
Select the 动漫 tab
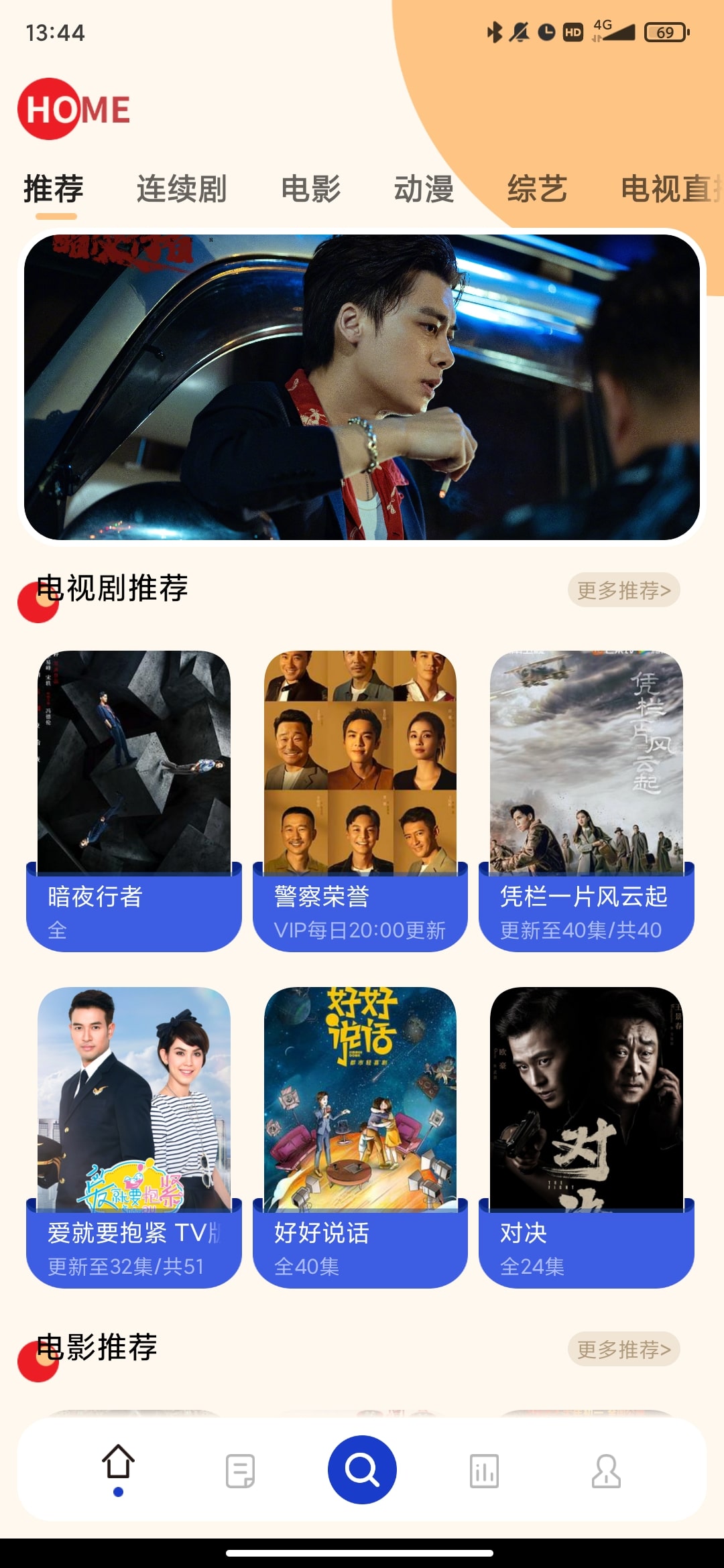tap(424, 189)
